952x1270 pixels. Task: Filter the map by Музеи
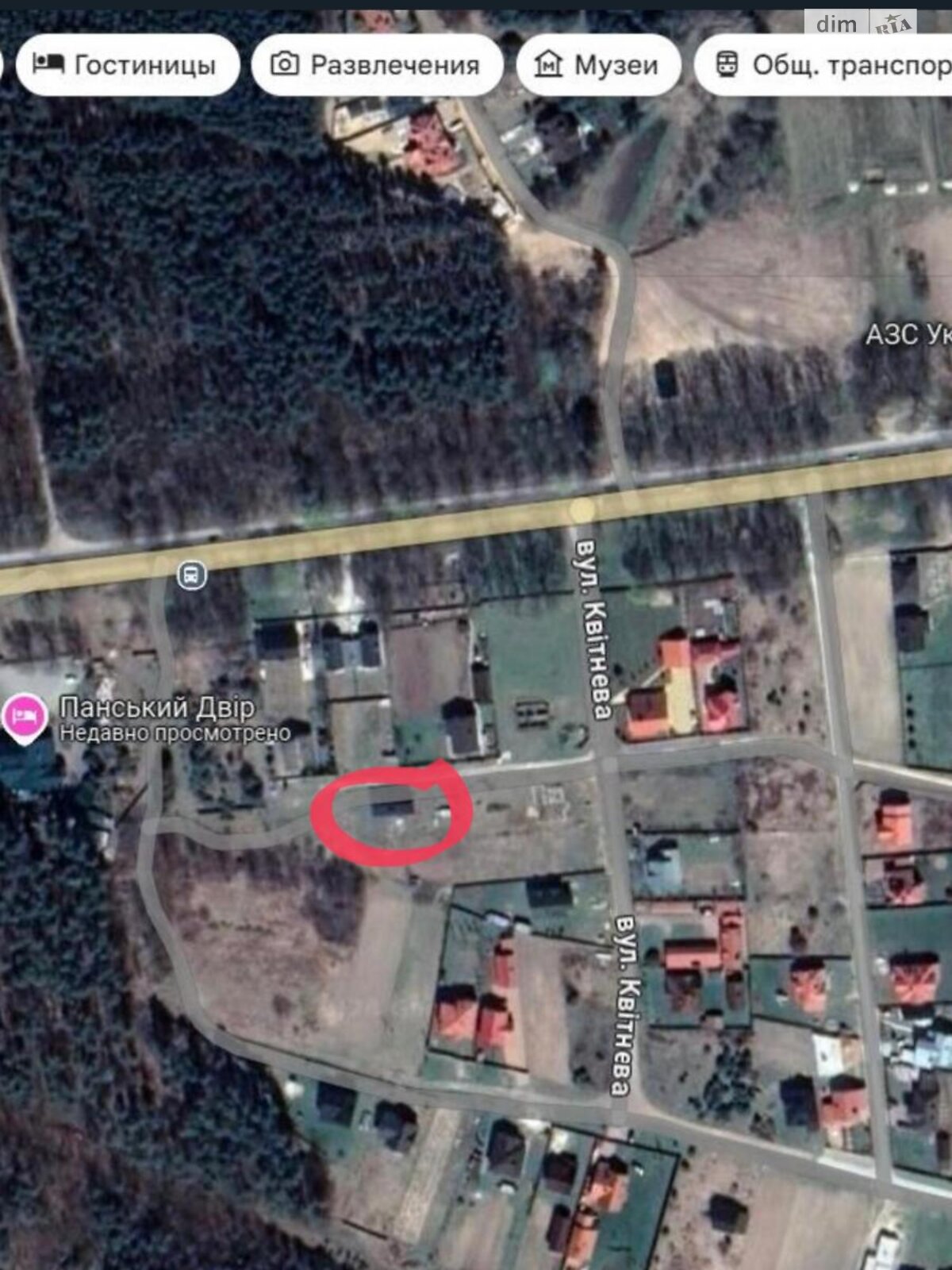tap(598, 64)
